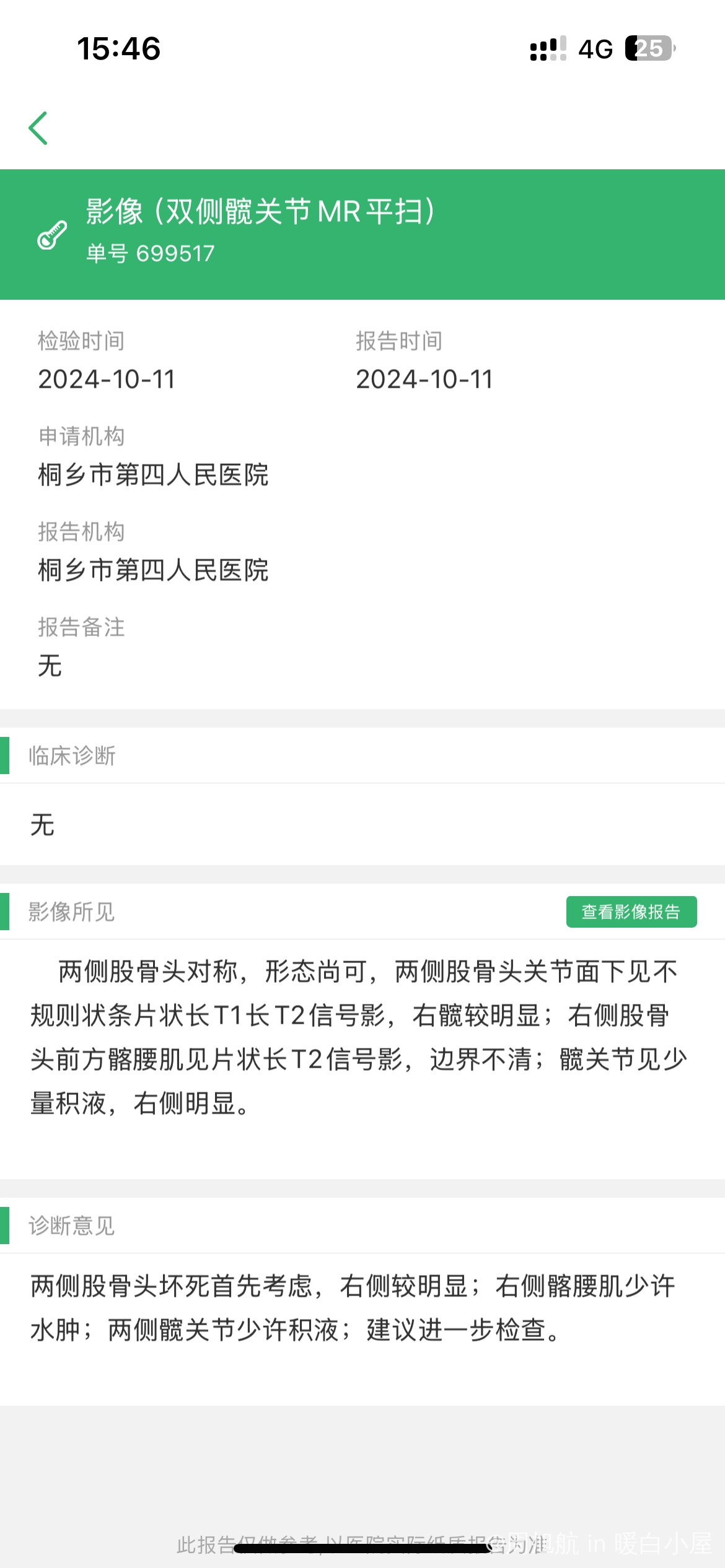Go back using the green arrow
This screenshot has height=1568, width=725.
[38, 128]
